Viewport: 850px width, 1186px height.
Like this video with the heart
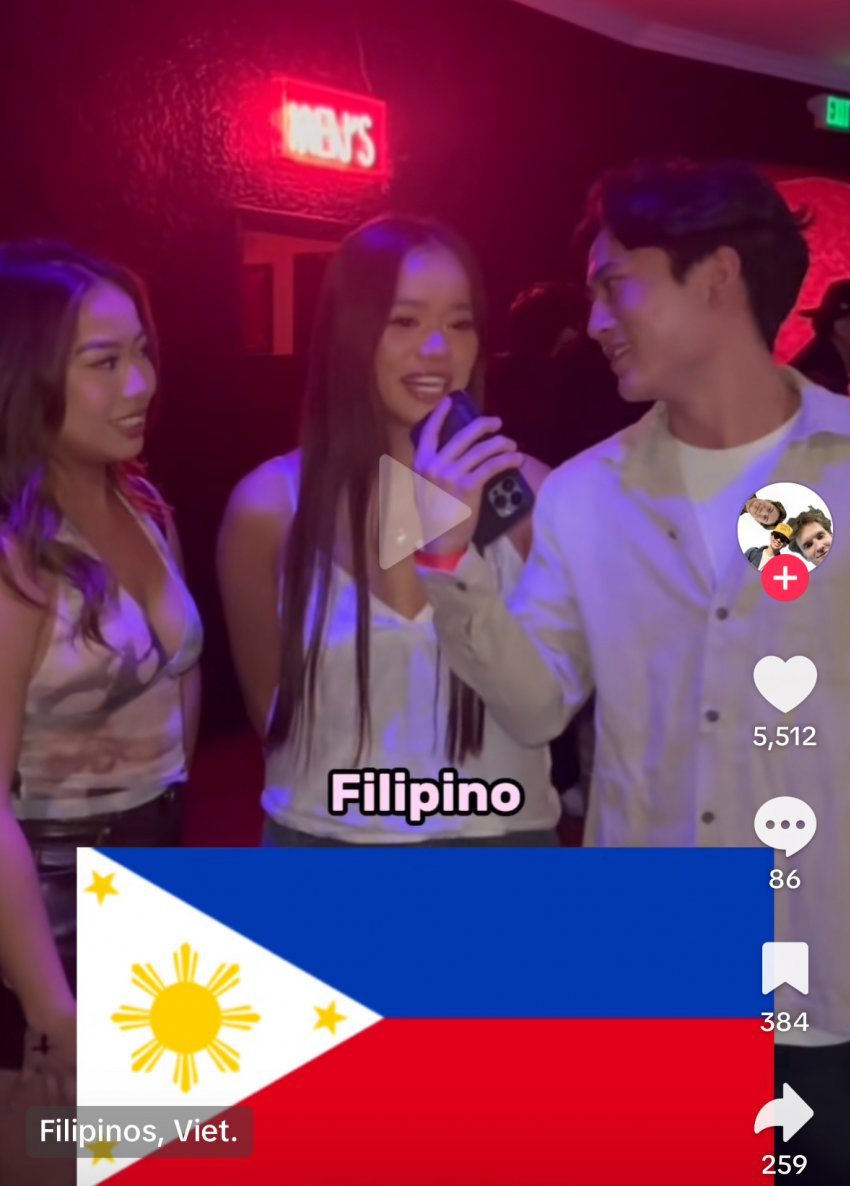[785, 684]
